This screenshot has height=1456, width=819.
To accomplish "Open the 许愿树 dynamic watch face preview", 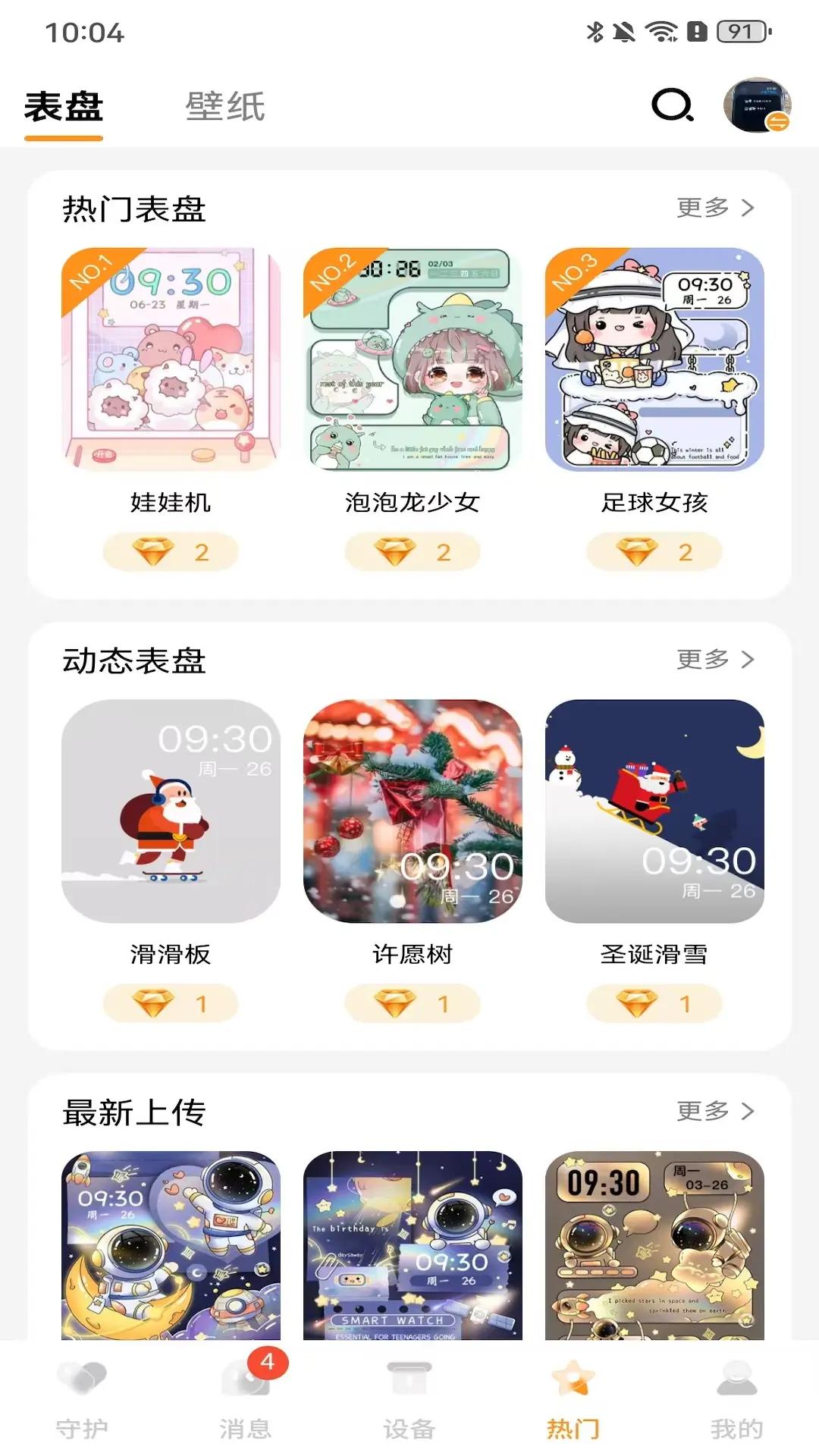I will point(411,813).
